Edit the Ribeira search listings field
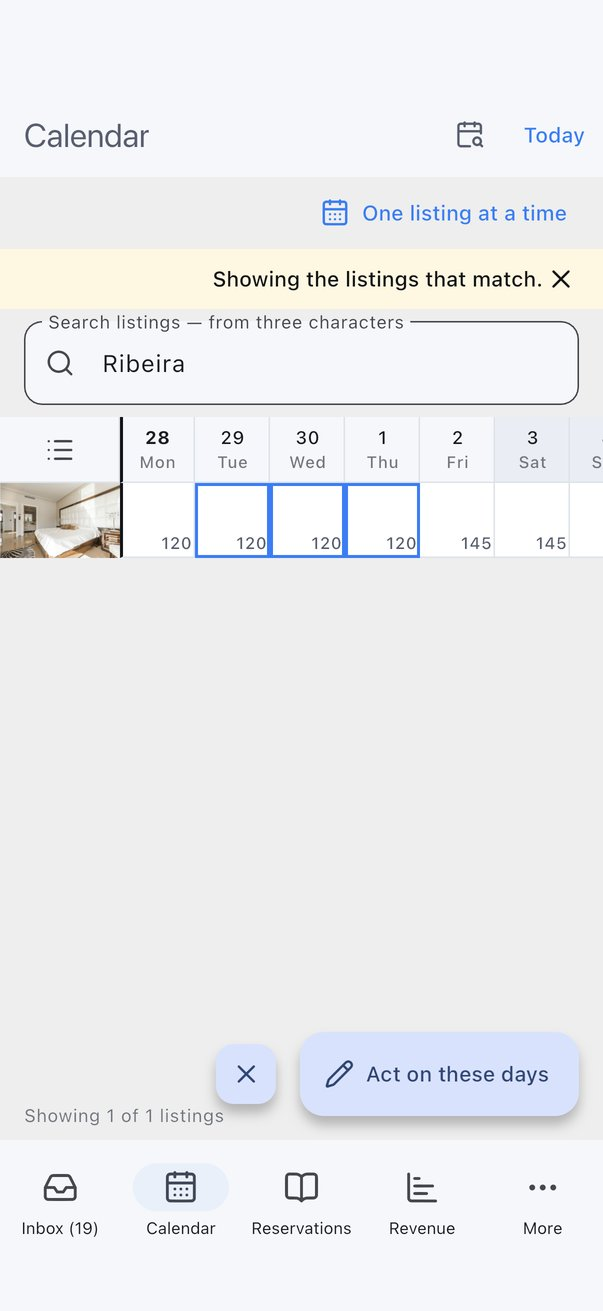 click(301, 363)
